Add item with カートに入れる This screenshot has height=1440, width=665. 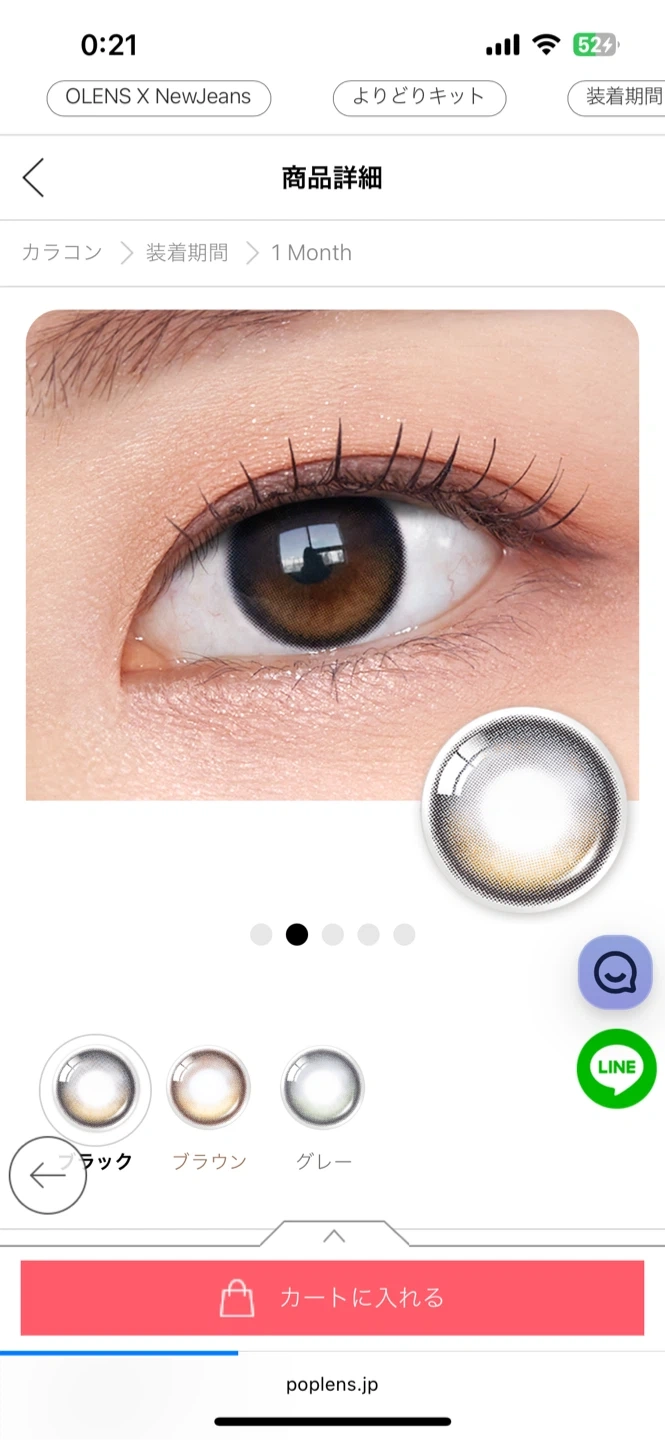click(x=332, y=1298)
